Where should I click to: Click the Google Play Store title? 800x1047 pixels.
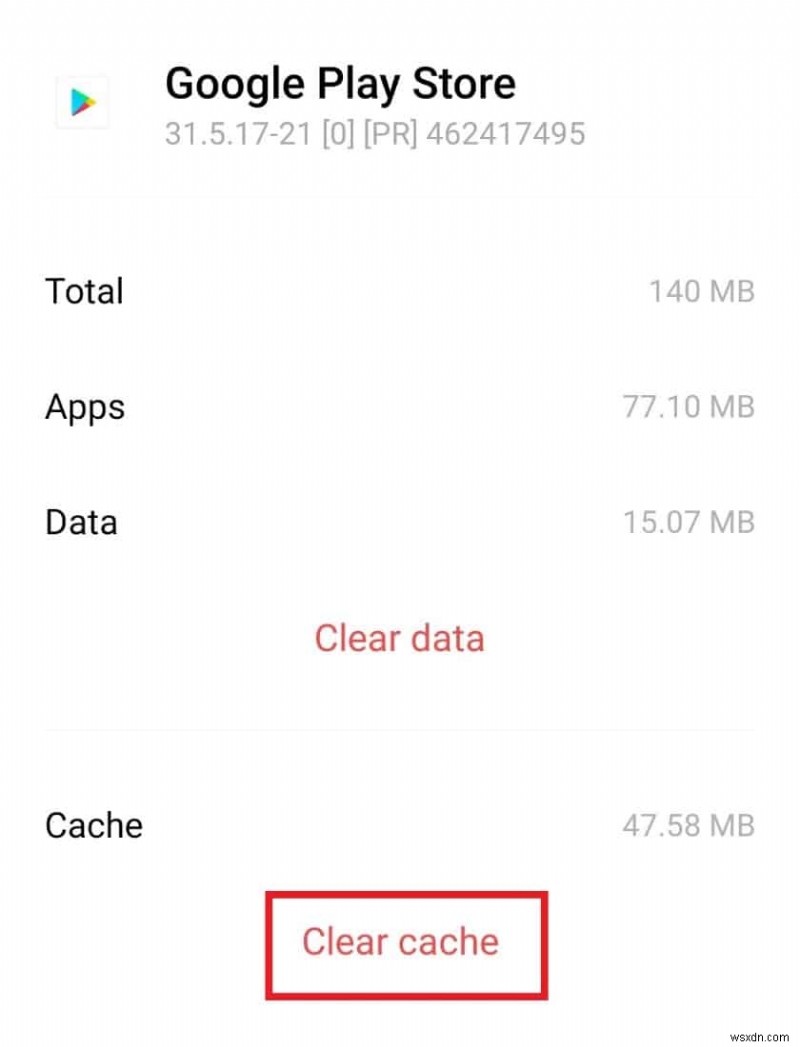click(341, 83)
